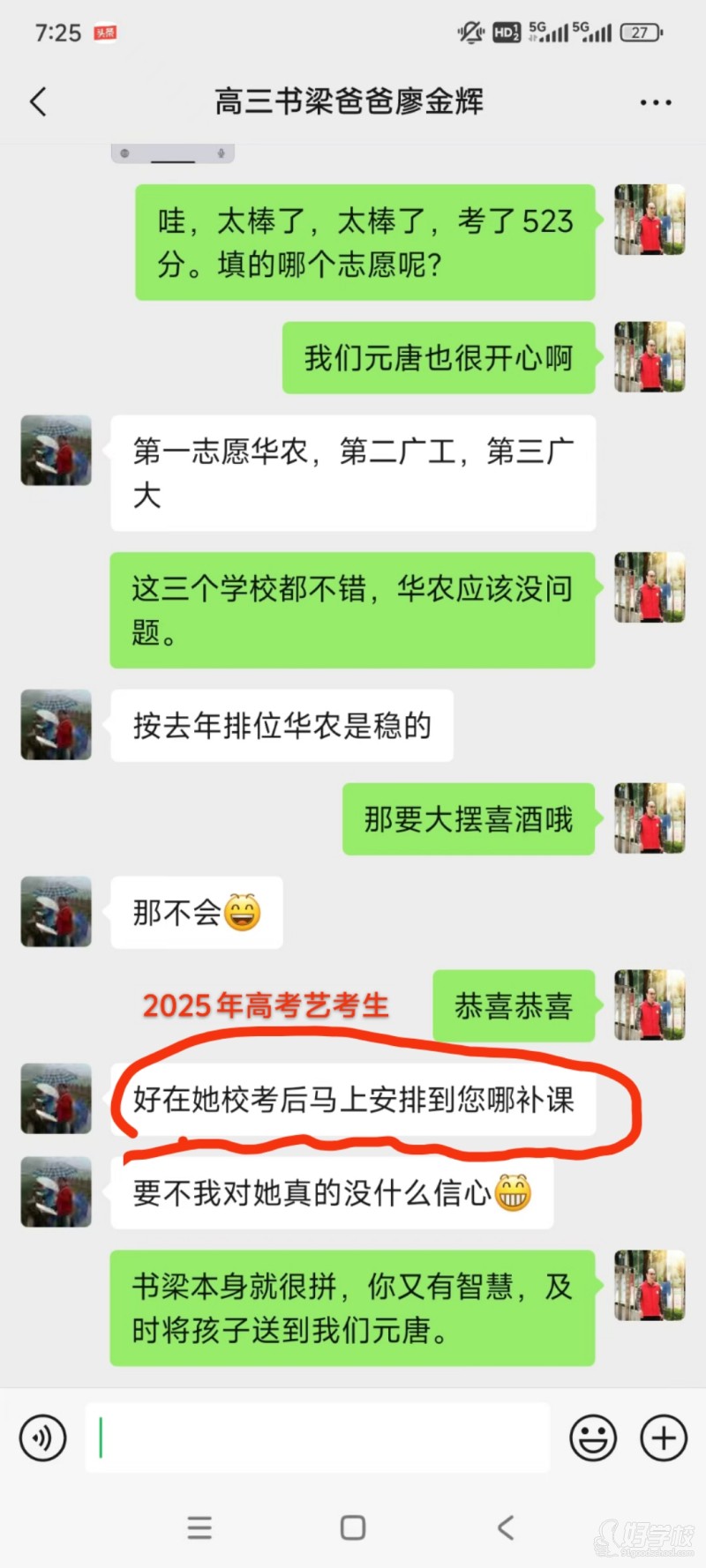The width and height of the screenshot is (706, 1568).
Task: Switch to voice message input
Action: click(42, 1437)
